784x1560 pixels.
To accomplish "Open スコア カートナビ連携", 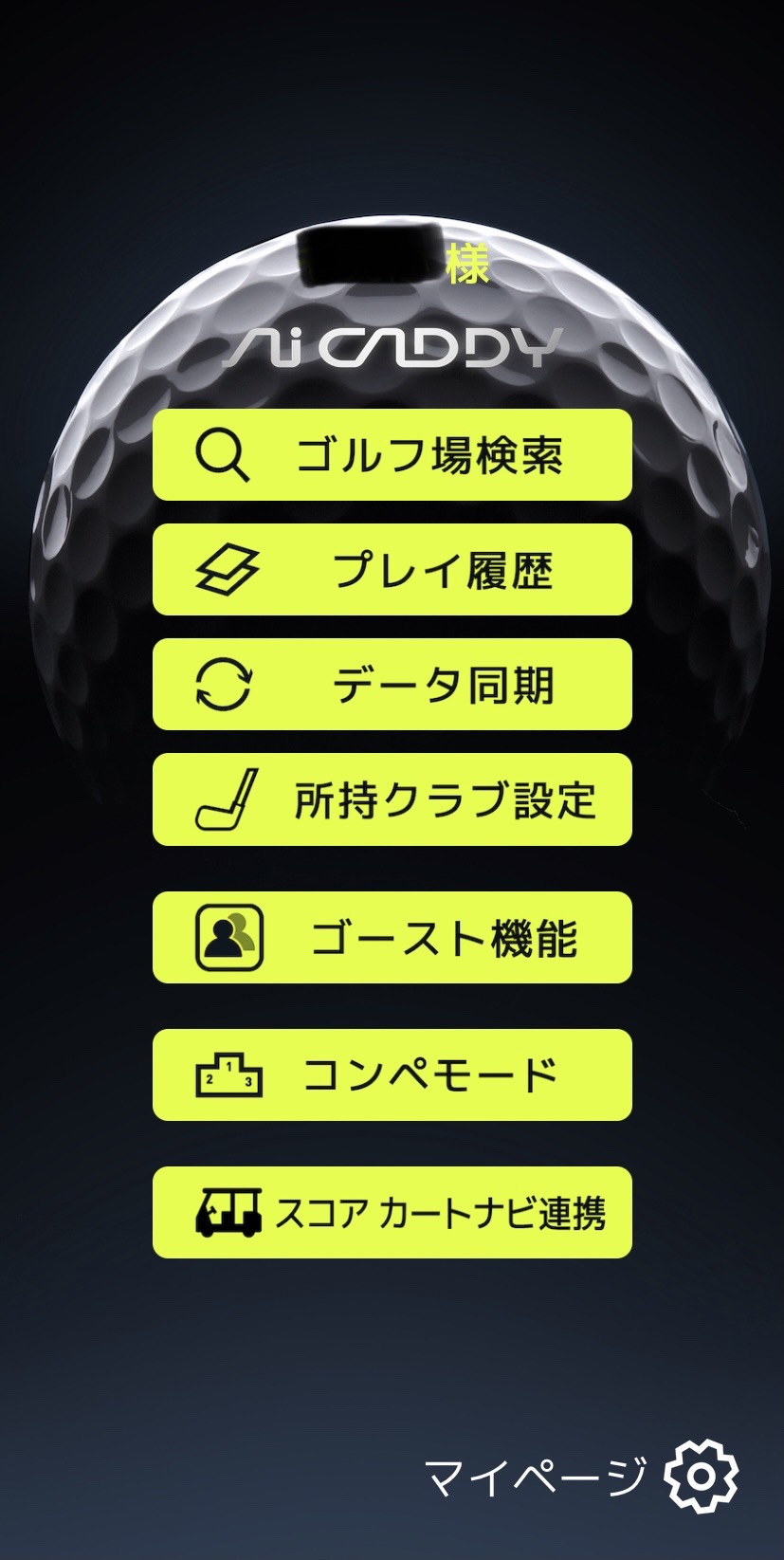I will pyautogui.click(x=392, y=1213).
